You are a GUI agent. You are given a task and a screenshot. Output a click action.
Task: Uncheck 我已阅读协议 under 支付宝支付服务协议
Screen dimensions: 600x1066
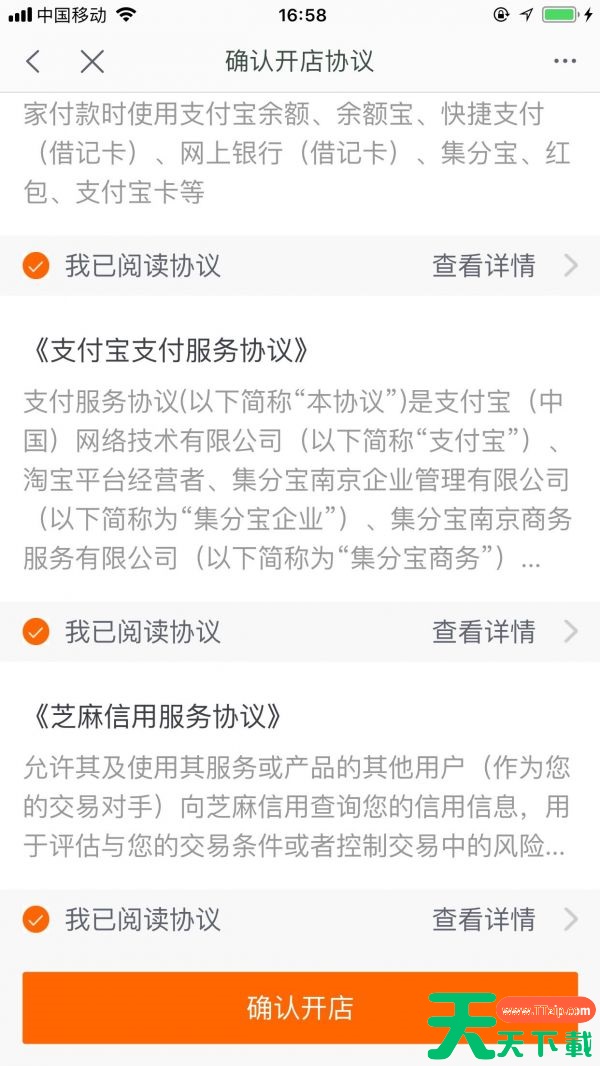(36, 632)
